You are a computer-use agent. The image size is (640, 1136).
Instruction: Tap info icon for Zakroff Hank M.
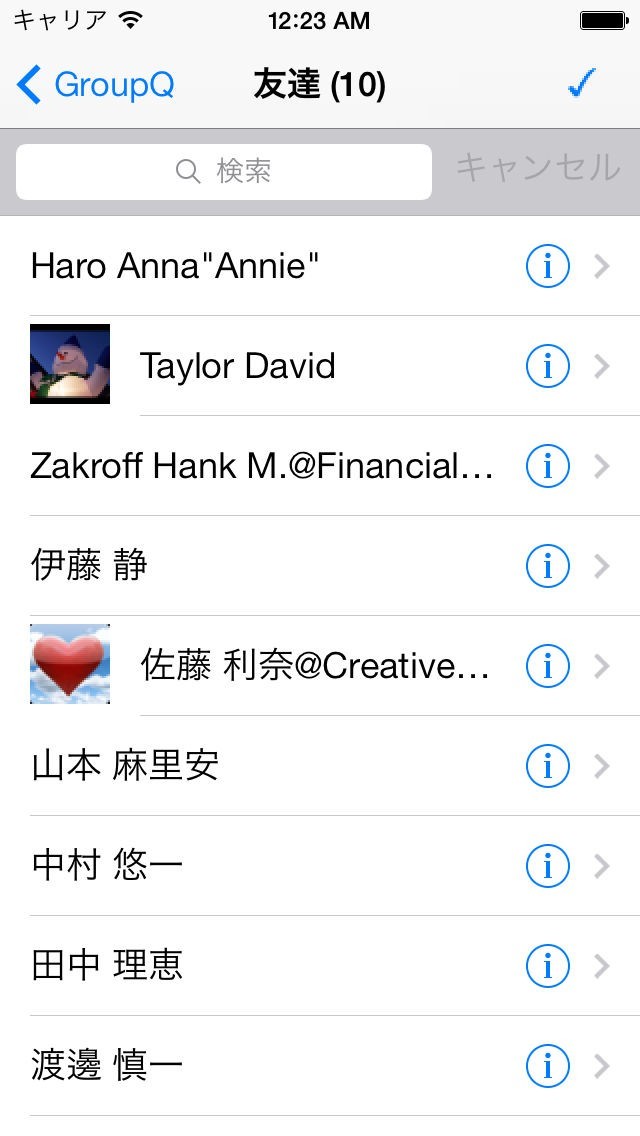[x=547, y=466]
